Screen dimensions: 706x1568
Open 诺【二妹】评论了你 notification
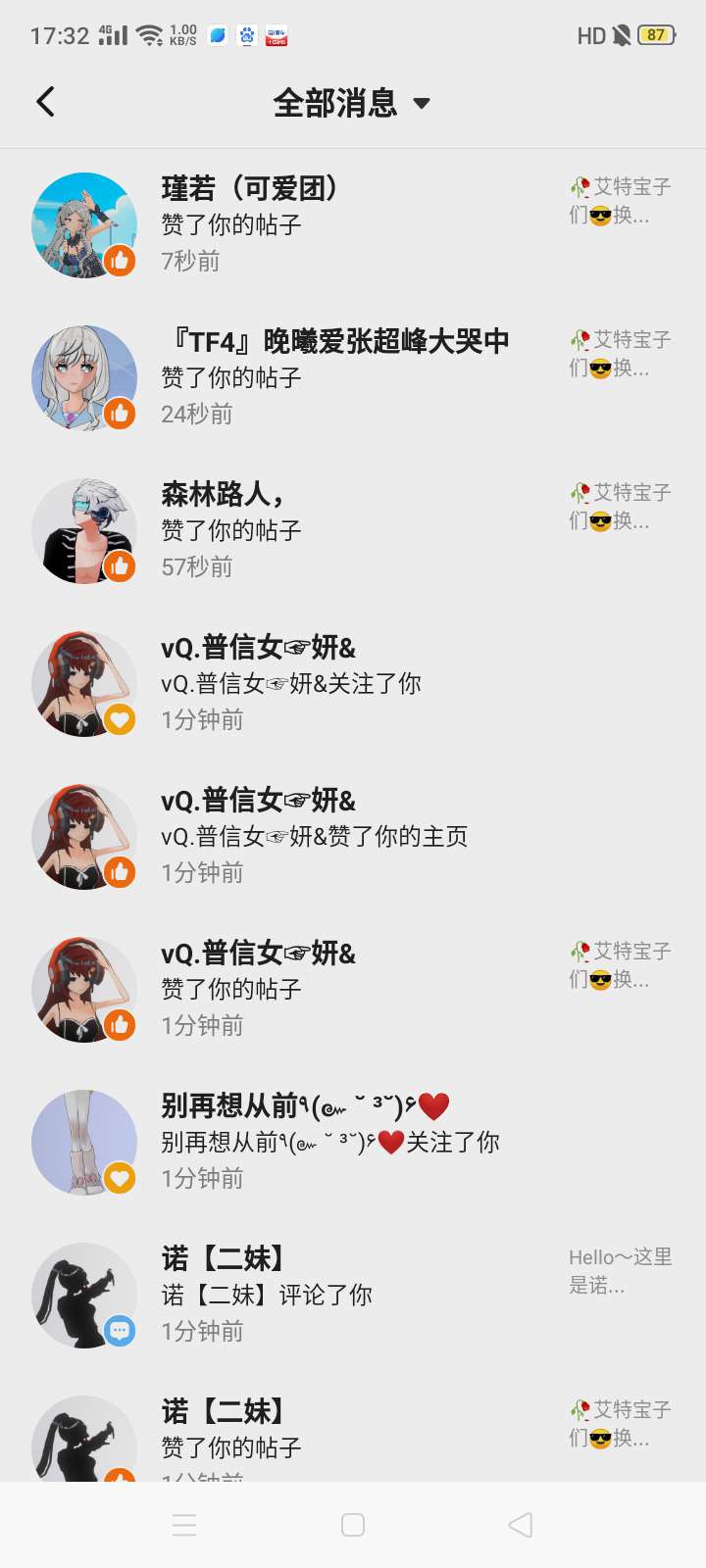point(353,1296)
